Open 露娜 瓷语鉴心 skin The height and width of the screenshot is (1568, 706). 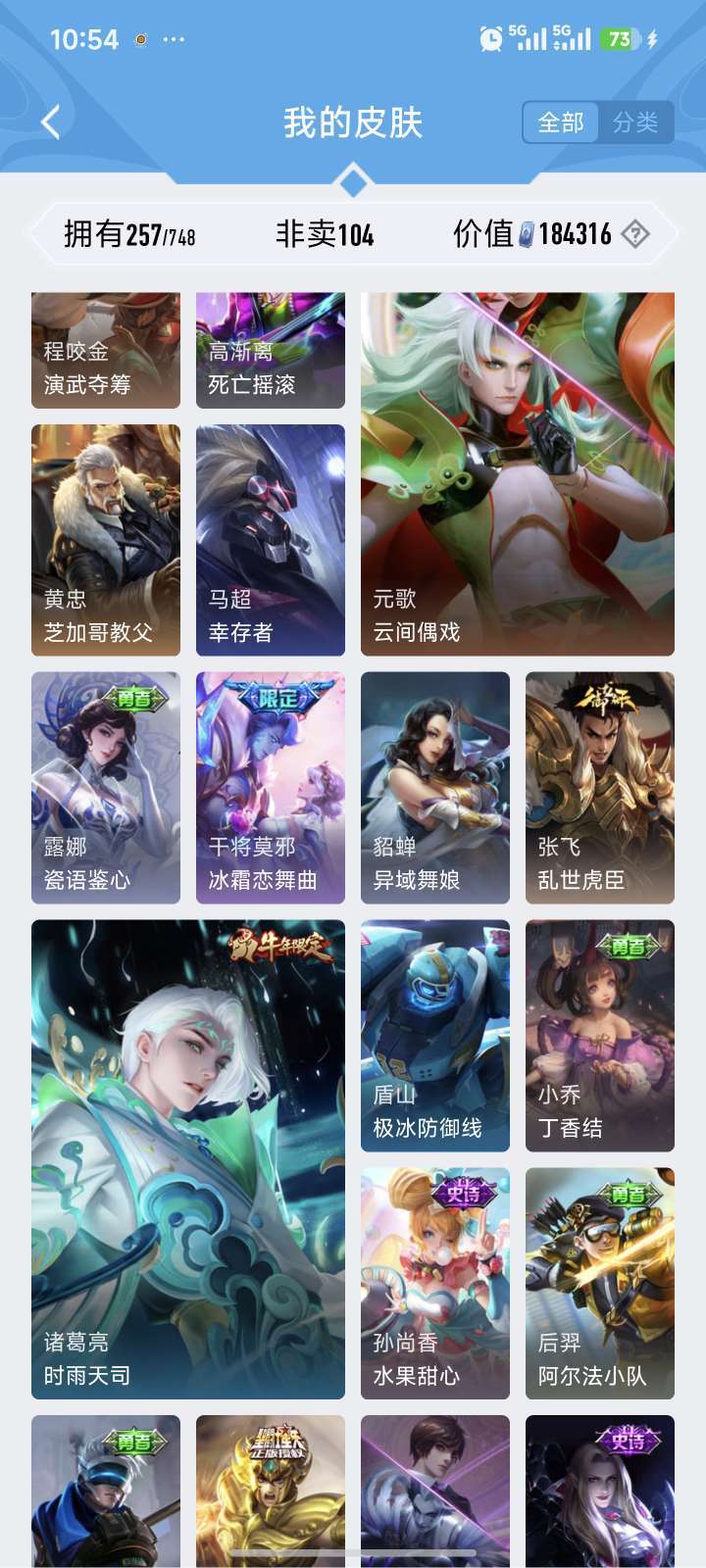point(106,788)
